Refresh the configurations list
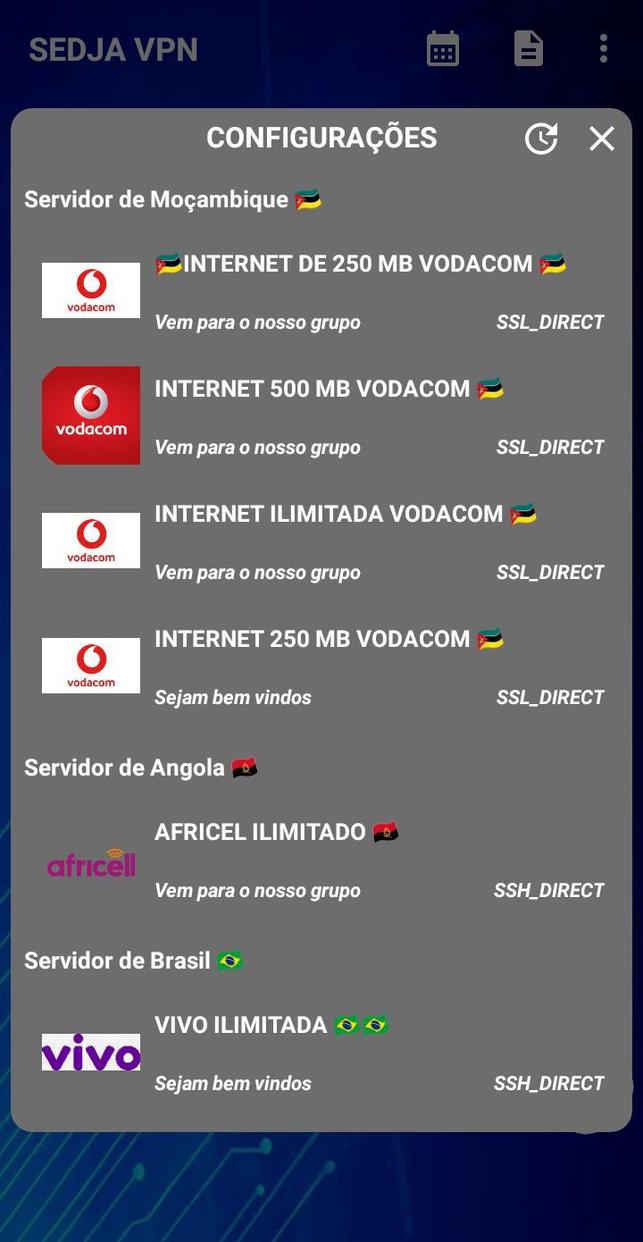Viewport: 643px width, 1242px height. click(x=541, y=138)
